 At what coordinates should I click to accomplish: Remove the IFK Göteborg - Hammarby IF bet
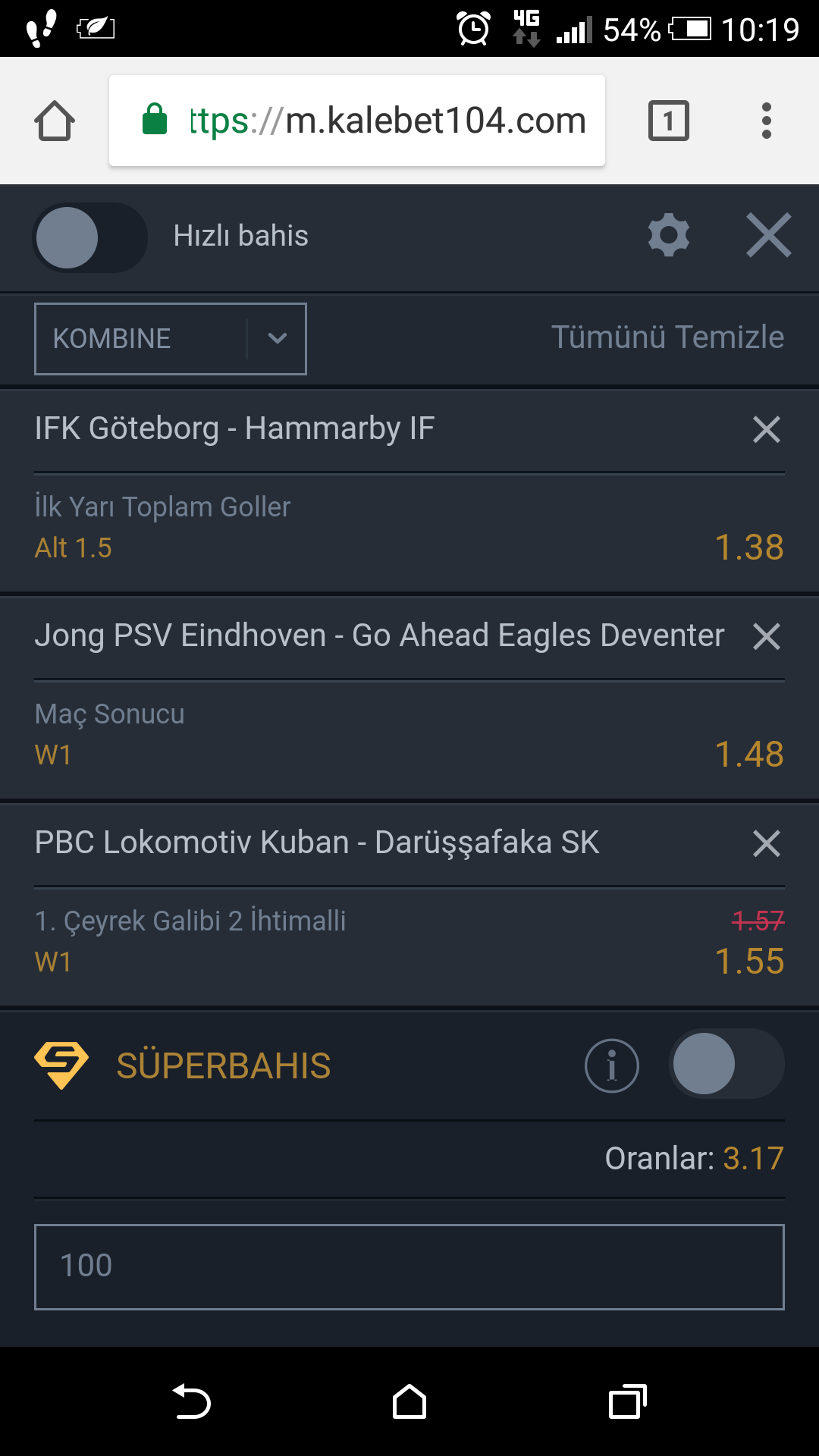[x=766, y=429]
